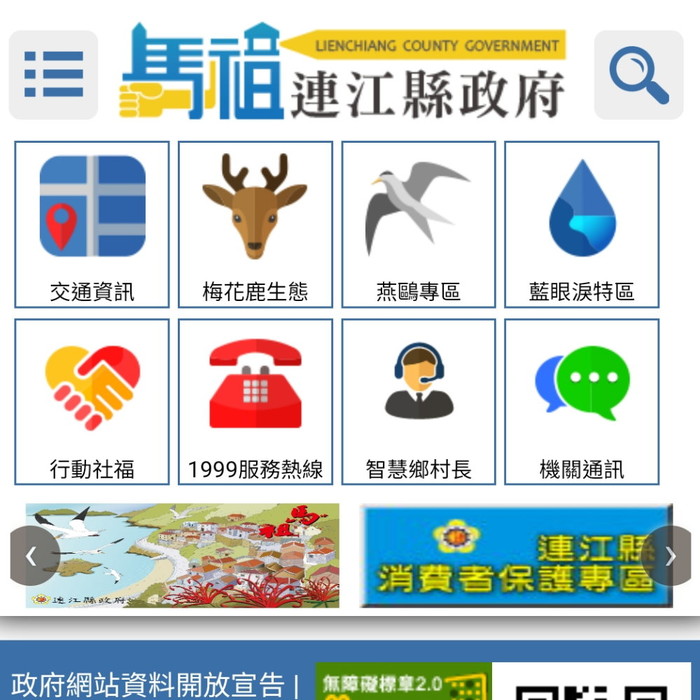Open the 梅花鹿生態 tile

[255, 224]
